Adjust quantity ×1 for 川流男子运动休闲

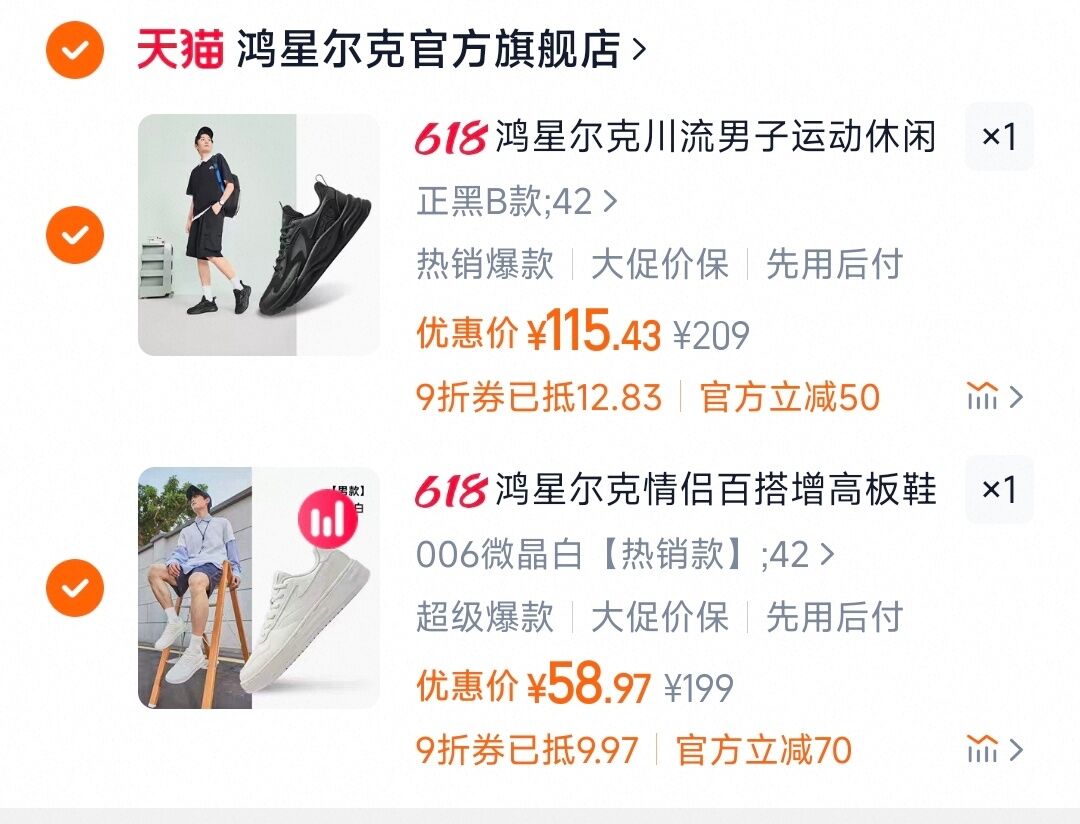tap(998, 136)
